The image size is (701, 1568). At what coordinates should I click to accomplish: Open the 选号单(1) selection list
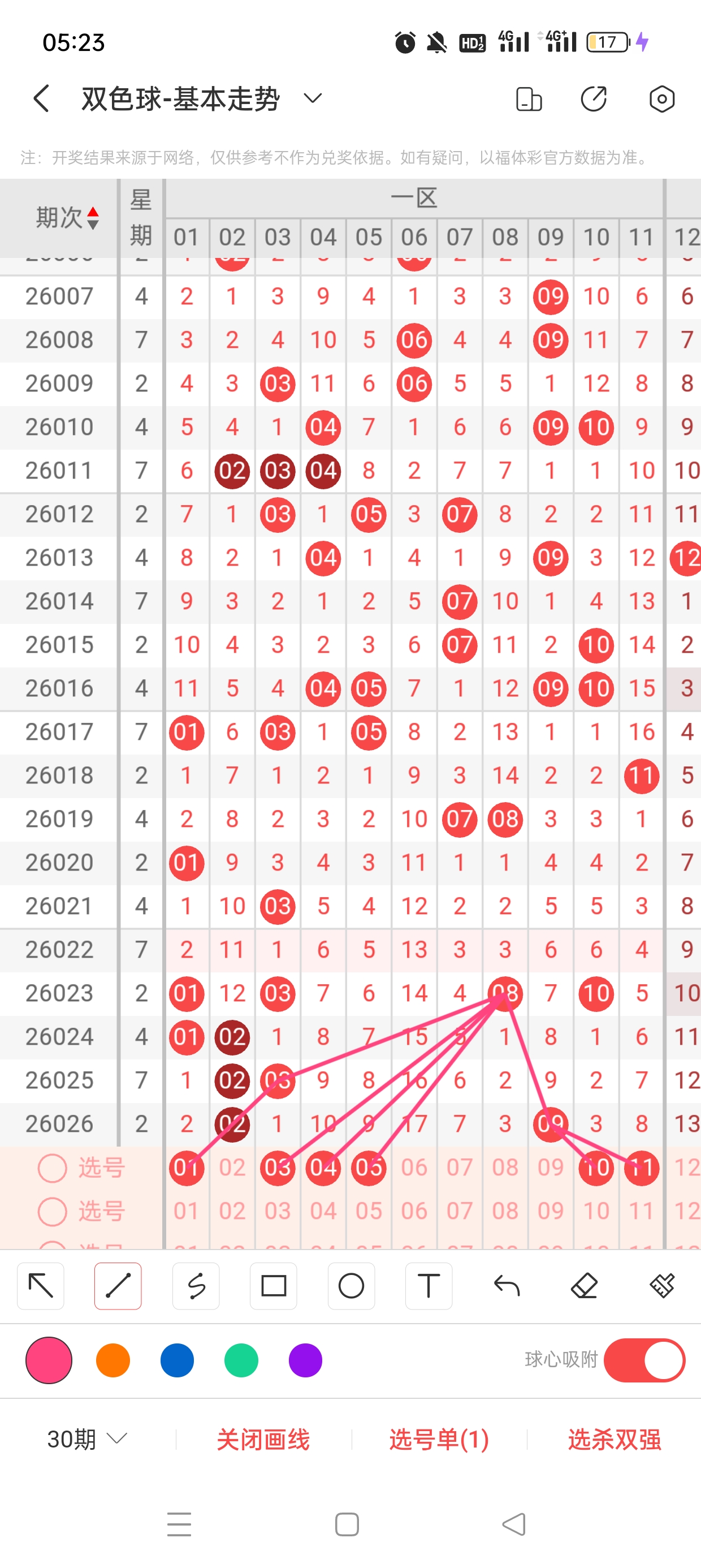pos(439,1439)
